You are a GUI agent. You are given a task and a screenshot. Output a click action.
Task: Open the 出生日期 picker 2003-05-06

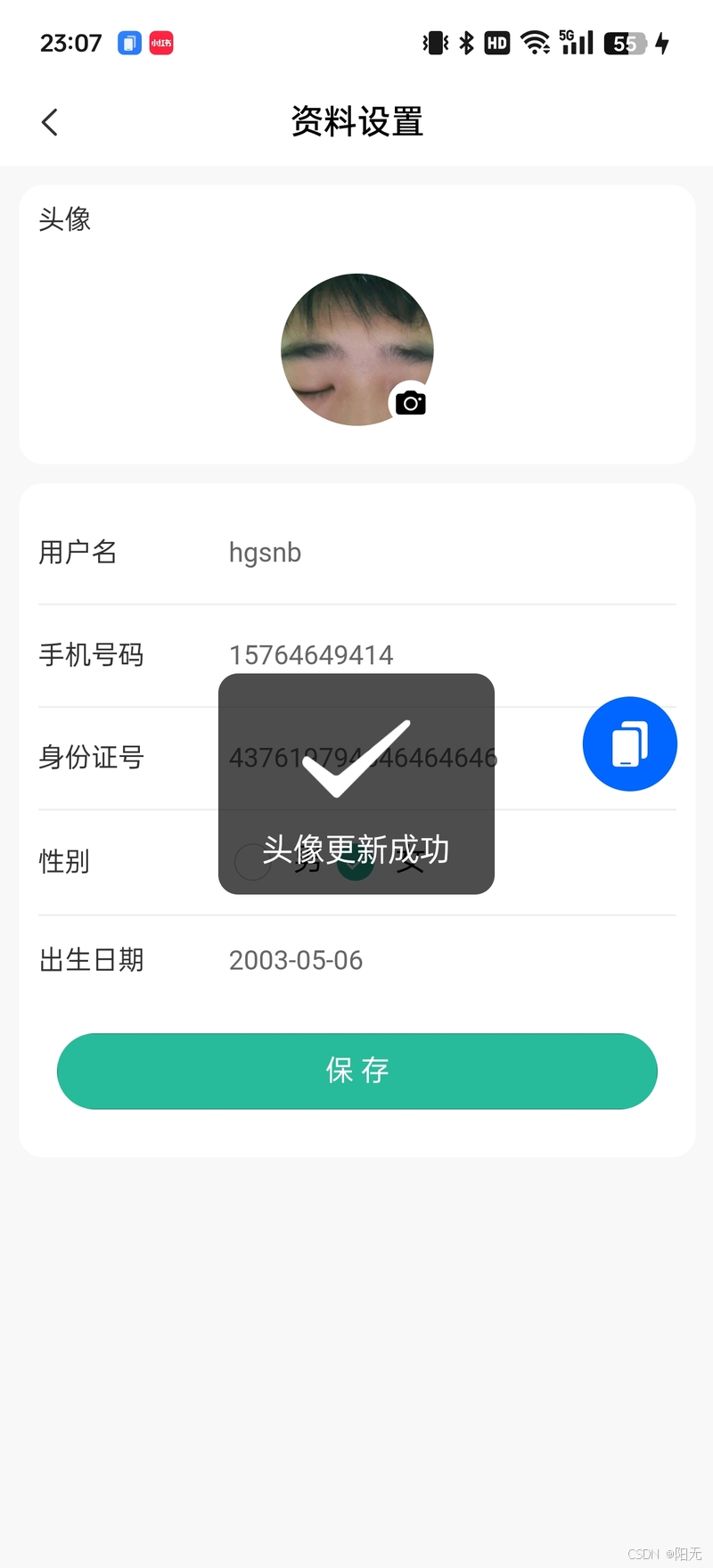coord(296,960)
